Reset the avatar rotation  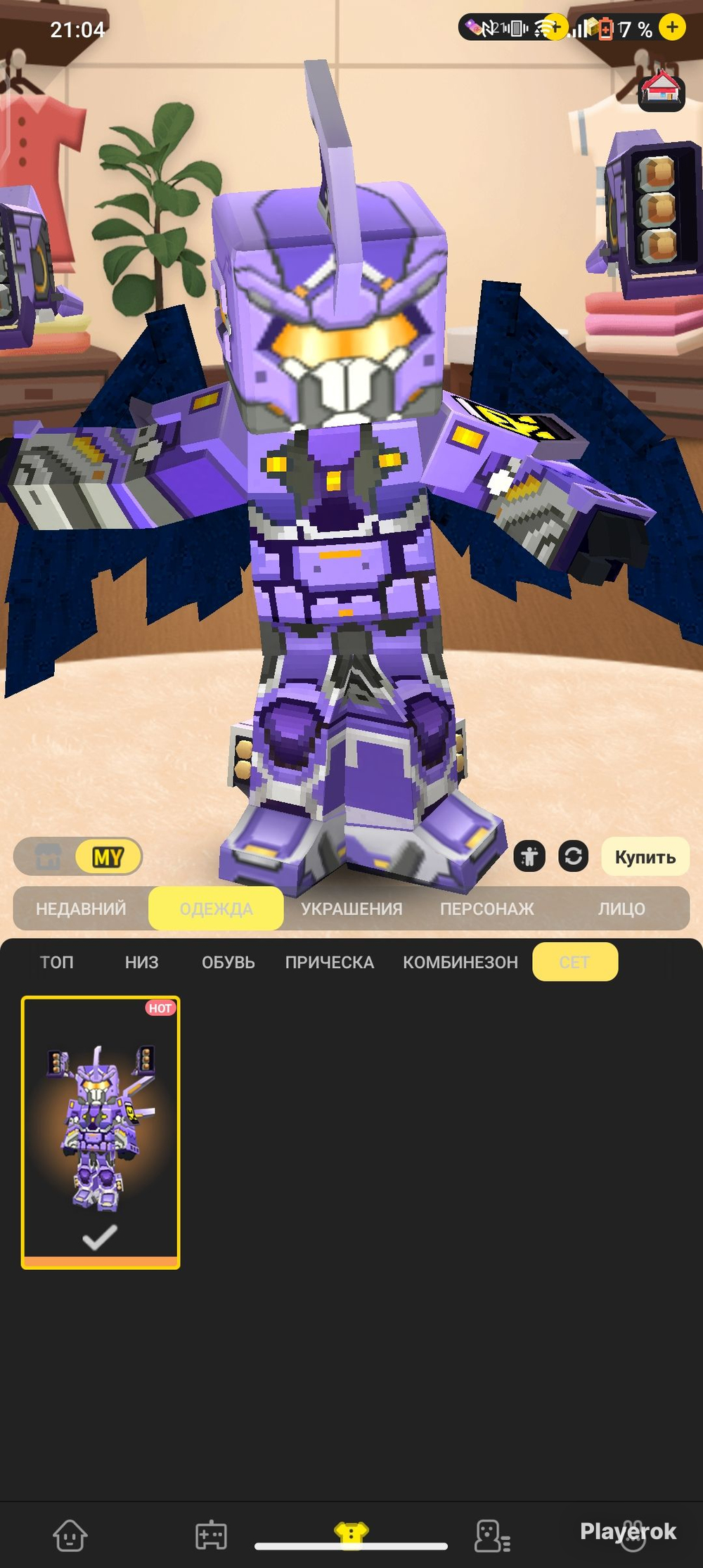pos(573,856)
